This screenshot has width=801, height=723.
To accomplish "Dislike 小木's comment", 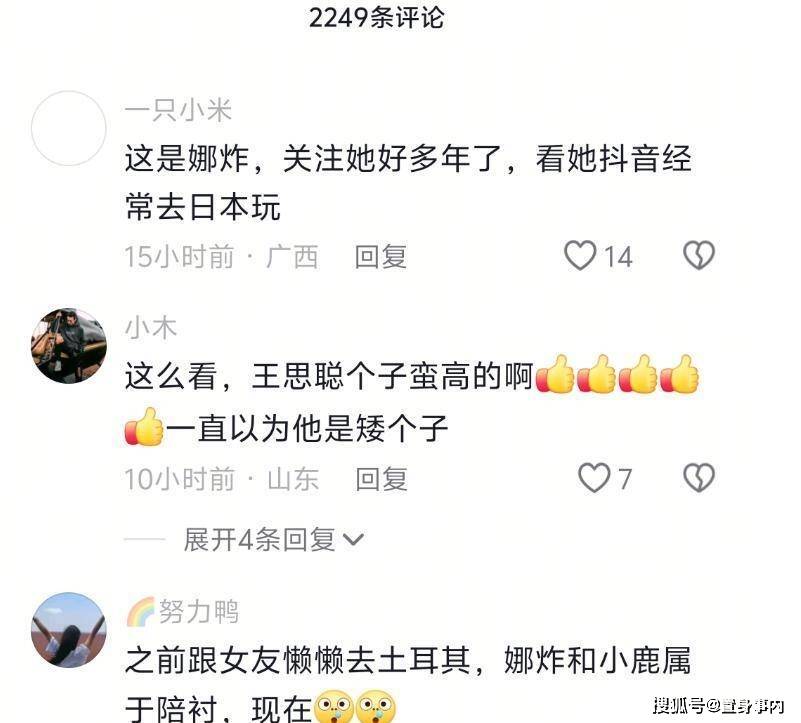I will [698, 478].
